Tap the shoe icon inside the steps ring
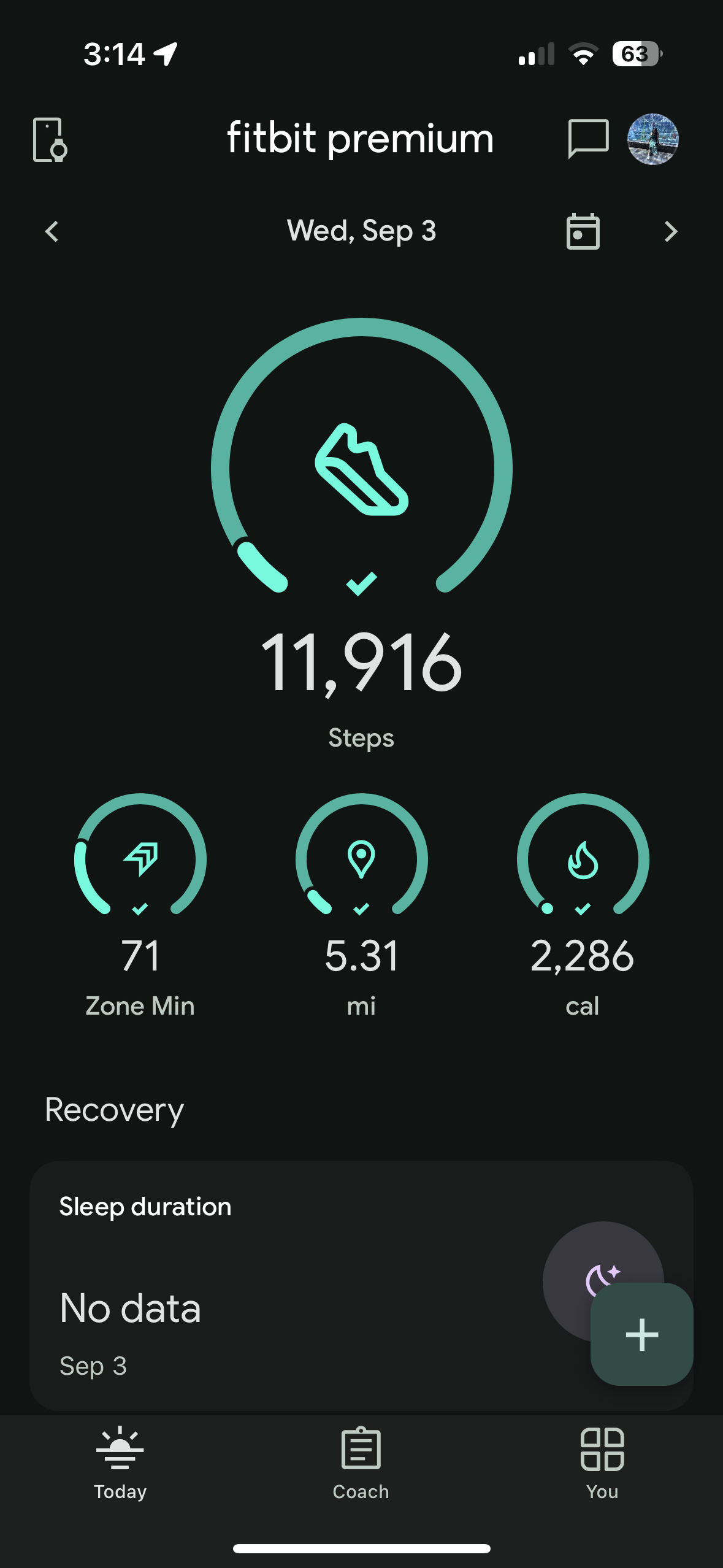 [x=362, y=472]
